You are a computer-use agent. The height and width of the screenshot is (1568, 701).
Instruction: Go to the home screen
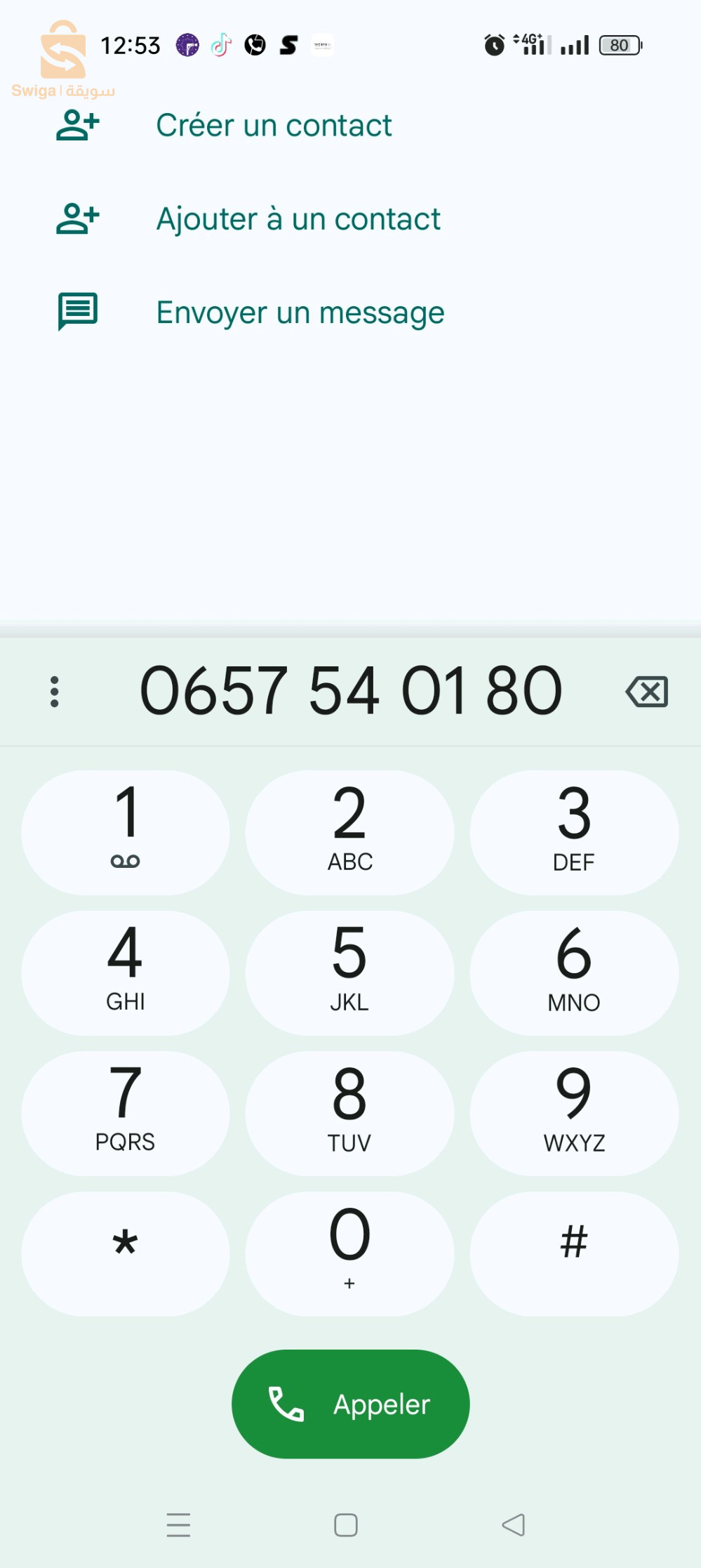[x=346, y=1524]
